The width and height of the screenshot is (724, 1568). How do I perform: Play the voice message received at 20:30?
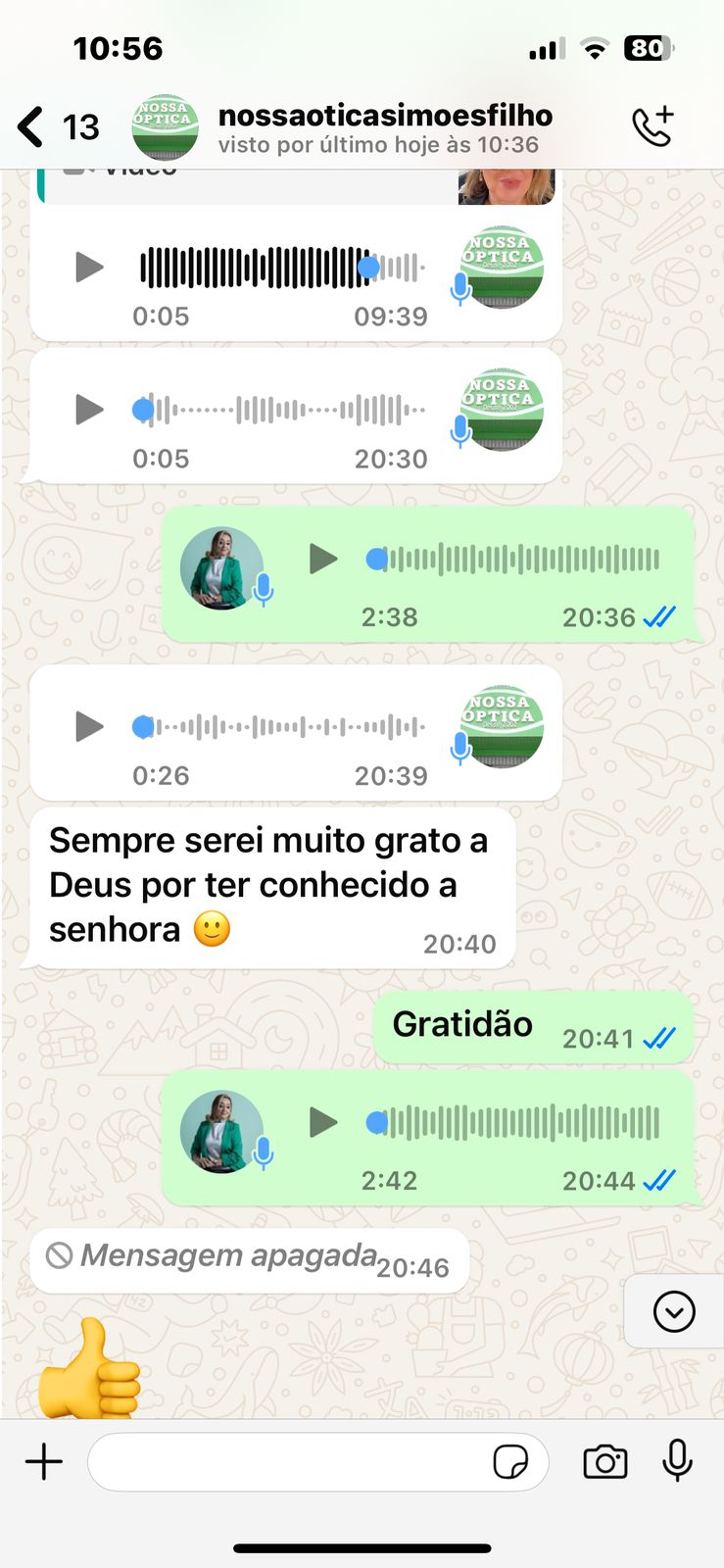tap(89, 409)
